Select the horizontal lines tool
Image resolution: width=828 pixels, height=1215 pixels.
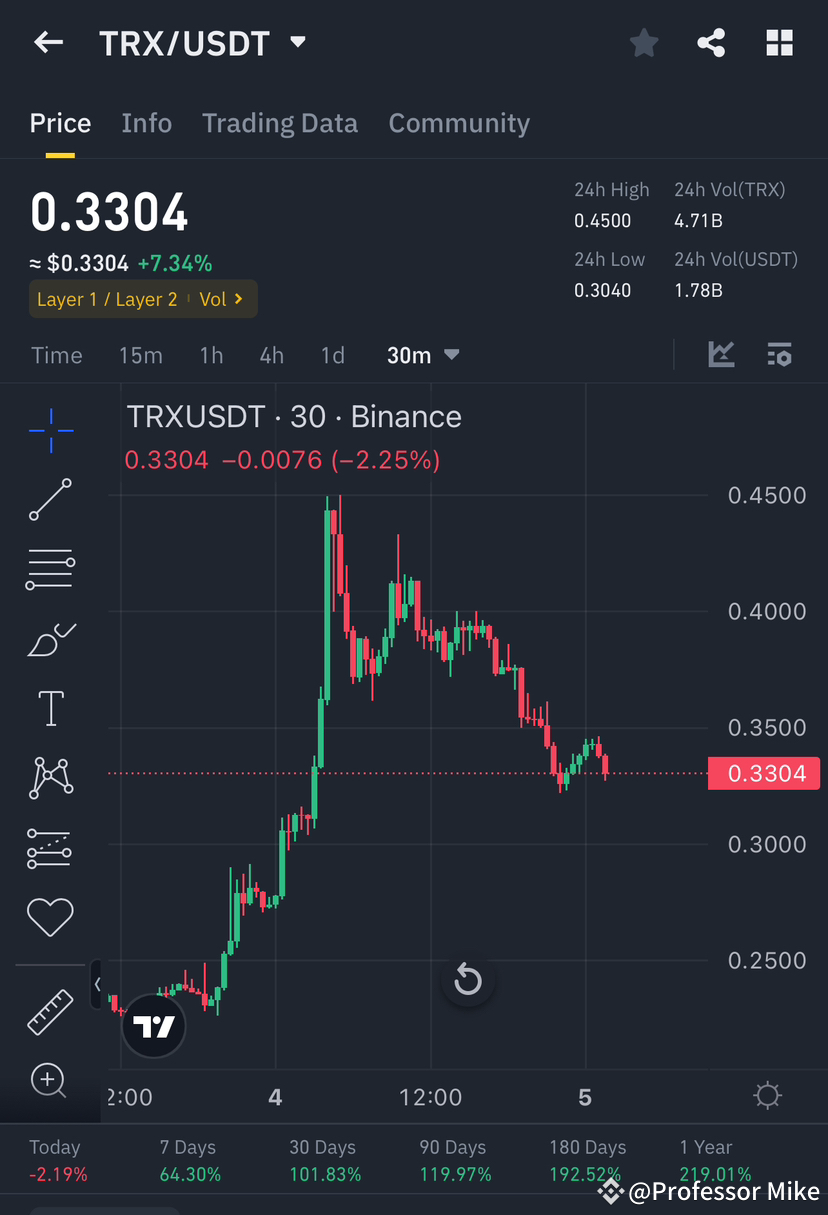coord(50,568)
